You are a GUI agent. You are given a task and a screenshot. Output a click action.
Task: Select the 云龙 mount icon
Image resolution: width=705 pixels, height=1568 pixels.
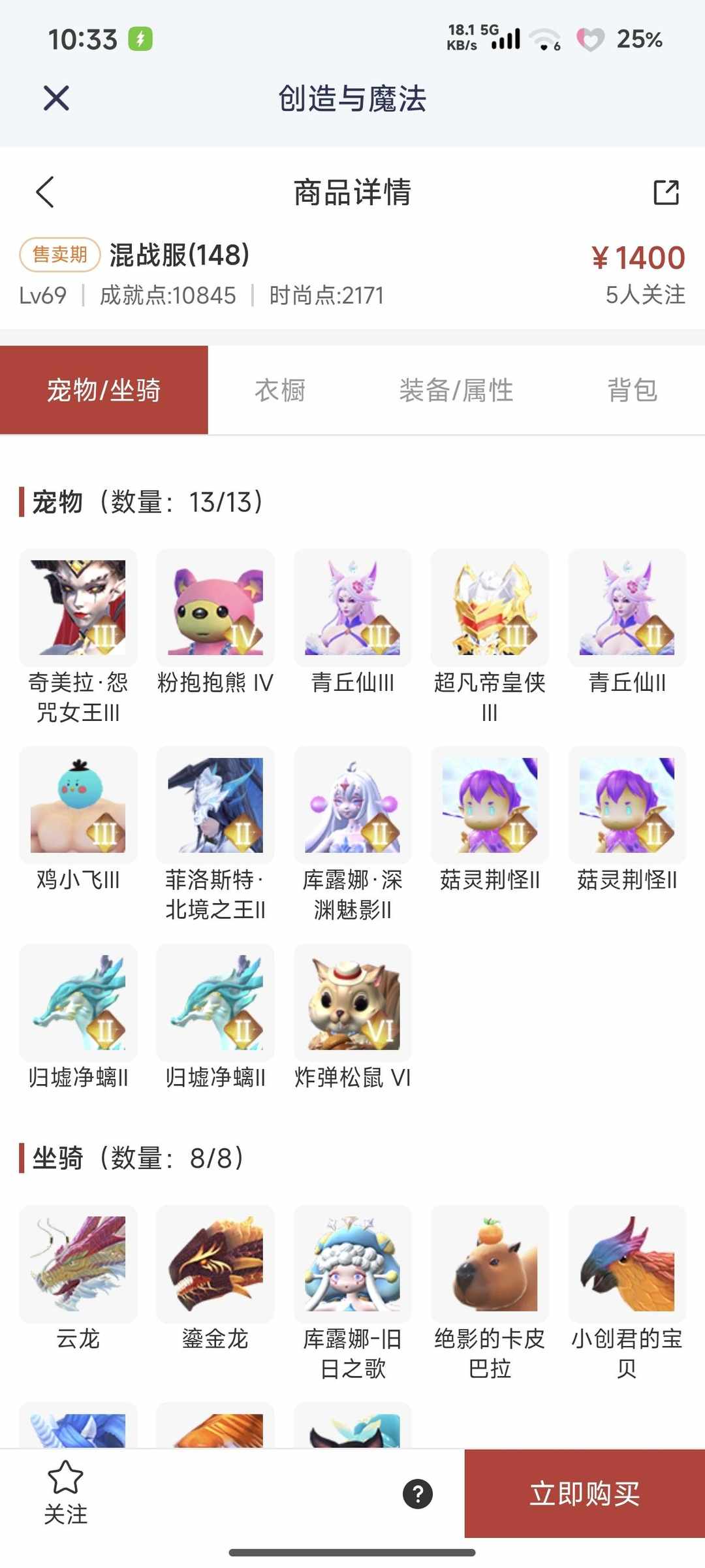(x=78, y=1264)
